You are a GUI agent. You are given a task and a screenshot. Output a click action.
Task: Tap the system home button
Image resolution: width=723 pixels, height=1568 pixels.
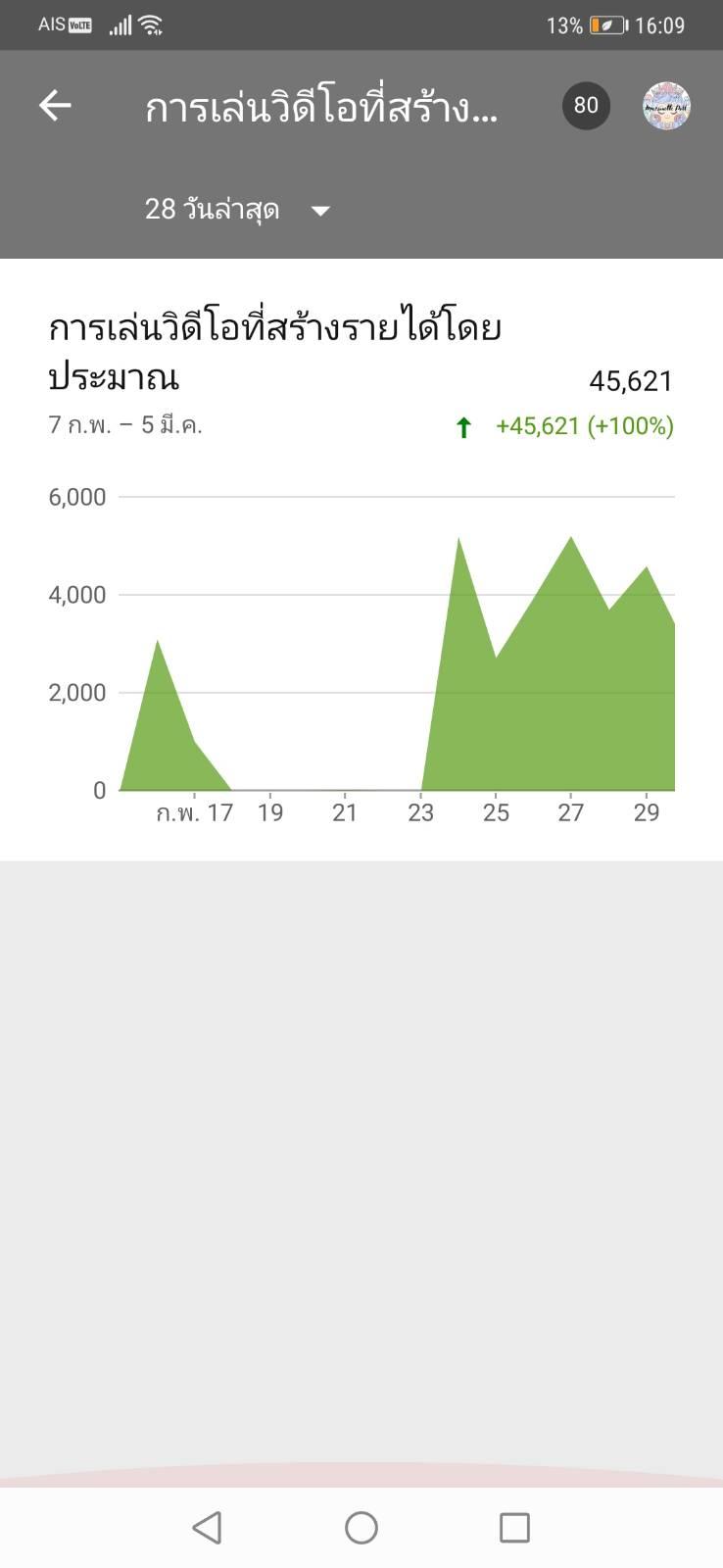click(361, 1527)
